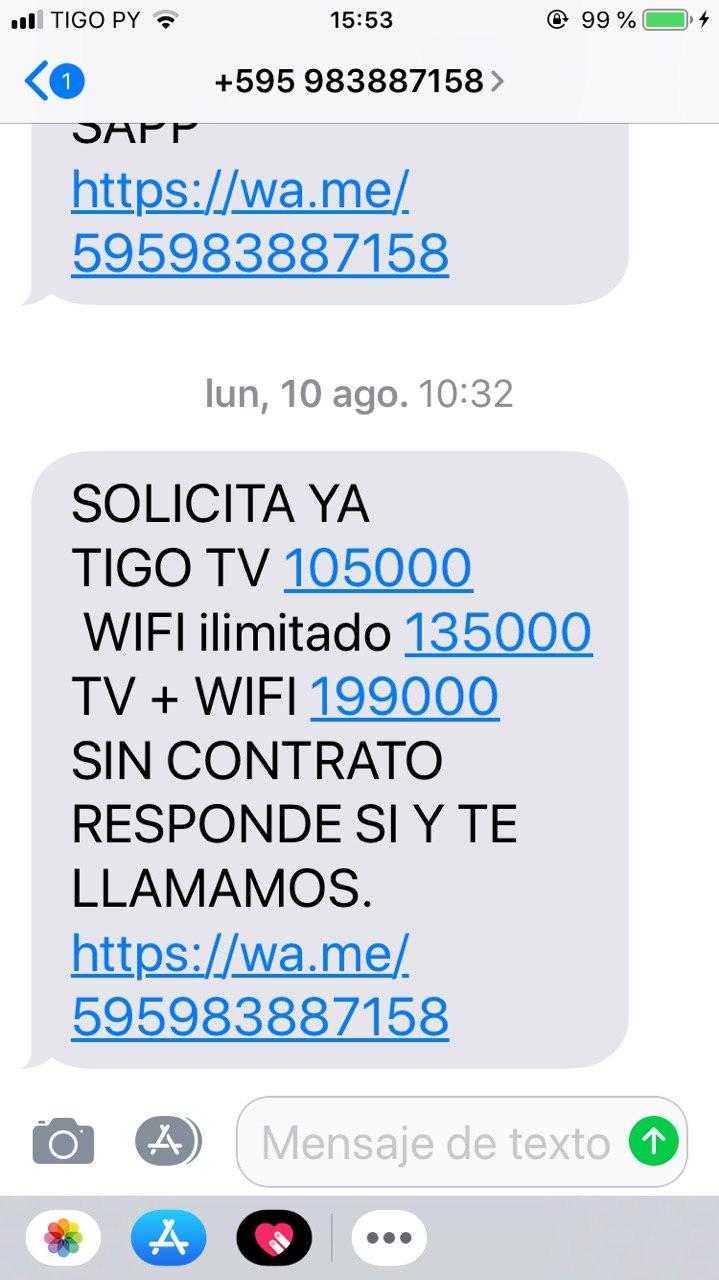The image size is (719, 1280).
Task: Send the message with the green arrow
Action: 654,1141
